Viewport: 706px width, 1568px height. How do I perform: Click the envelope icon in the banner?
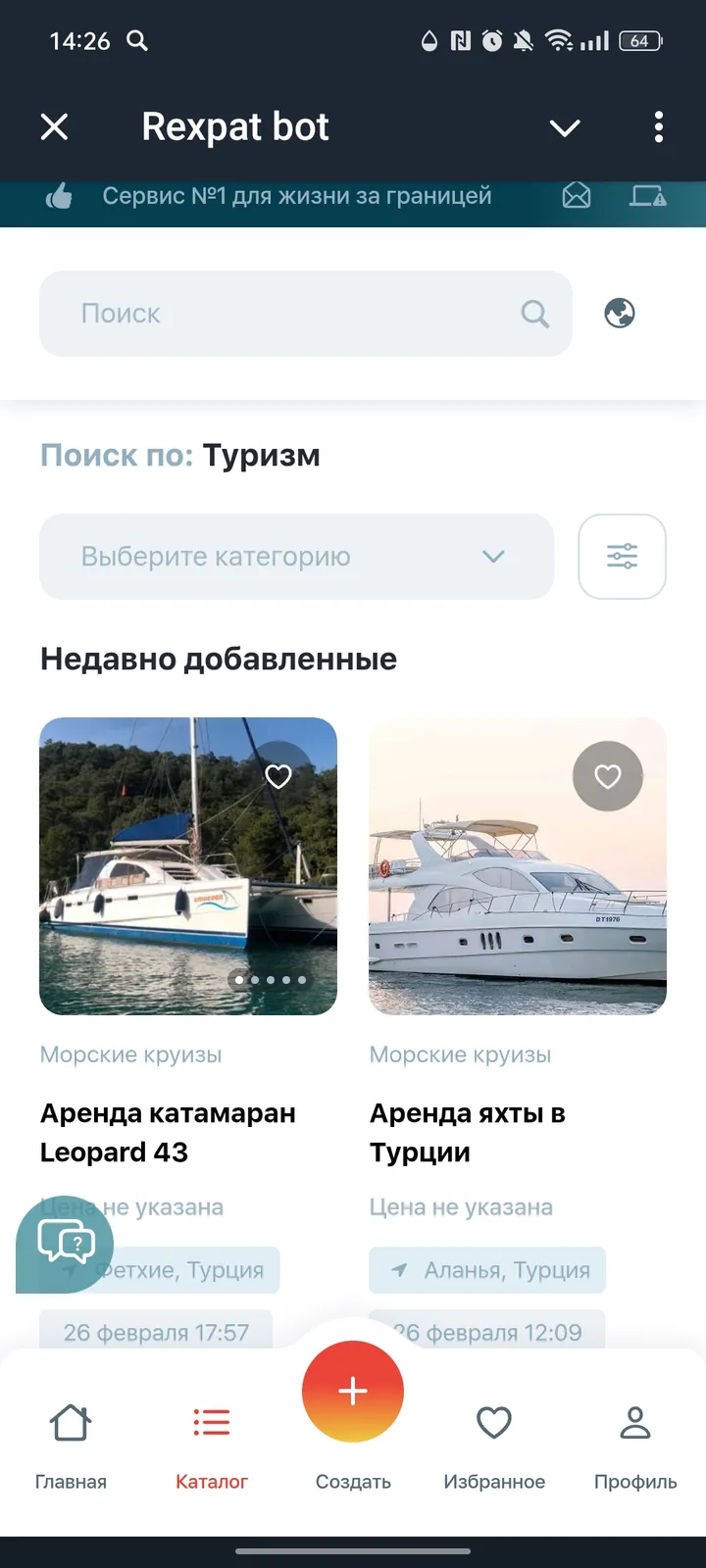click(x=576, y=196)
